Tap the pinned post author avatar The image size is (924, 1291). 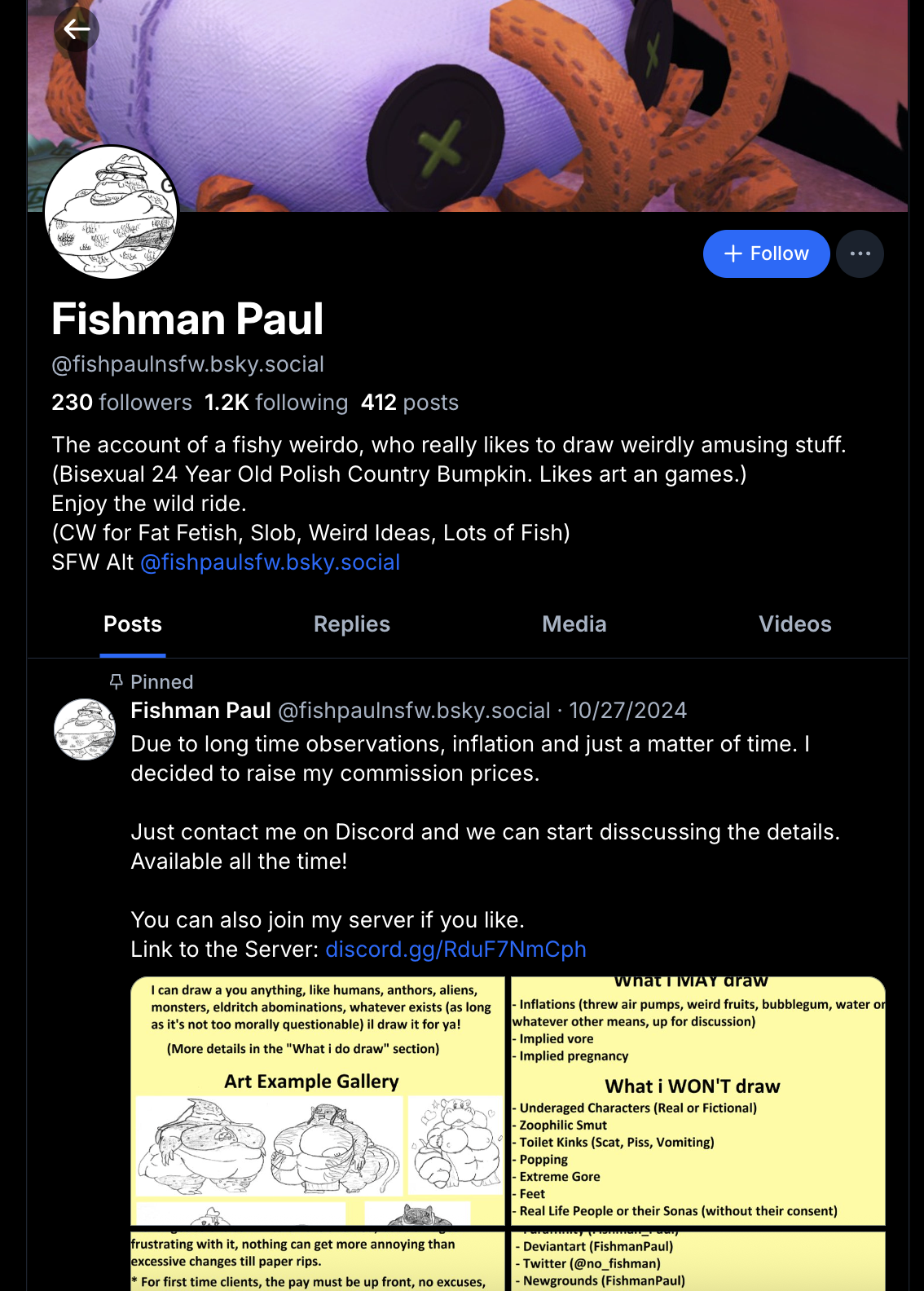tap(85, 729)
